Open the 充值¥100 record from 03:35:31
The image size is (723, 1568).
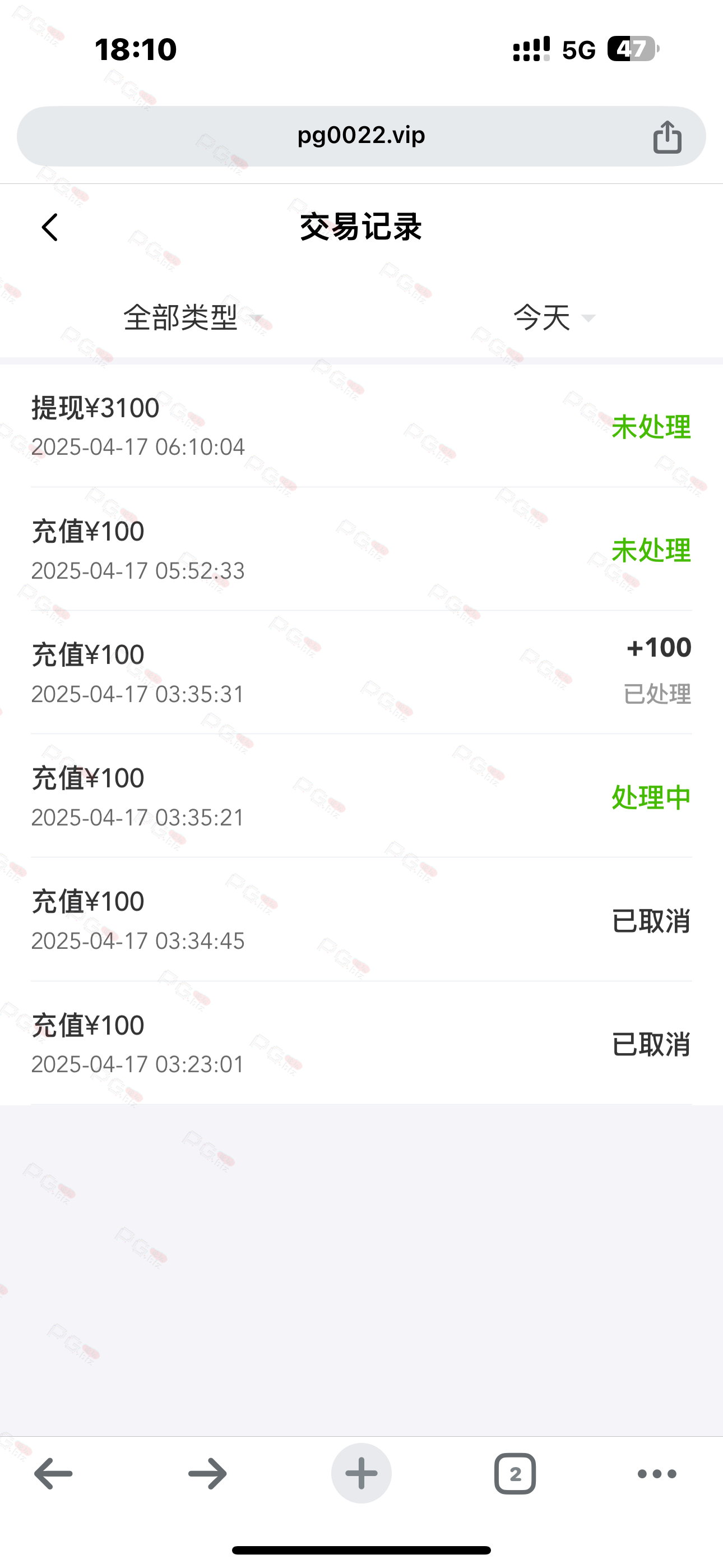click(x=361, y=672)
